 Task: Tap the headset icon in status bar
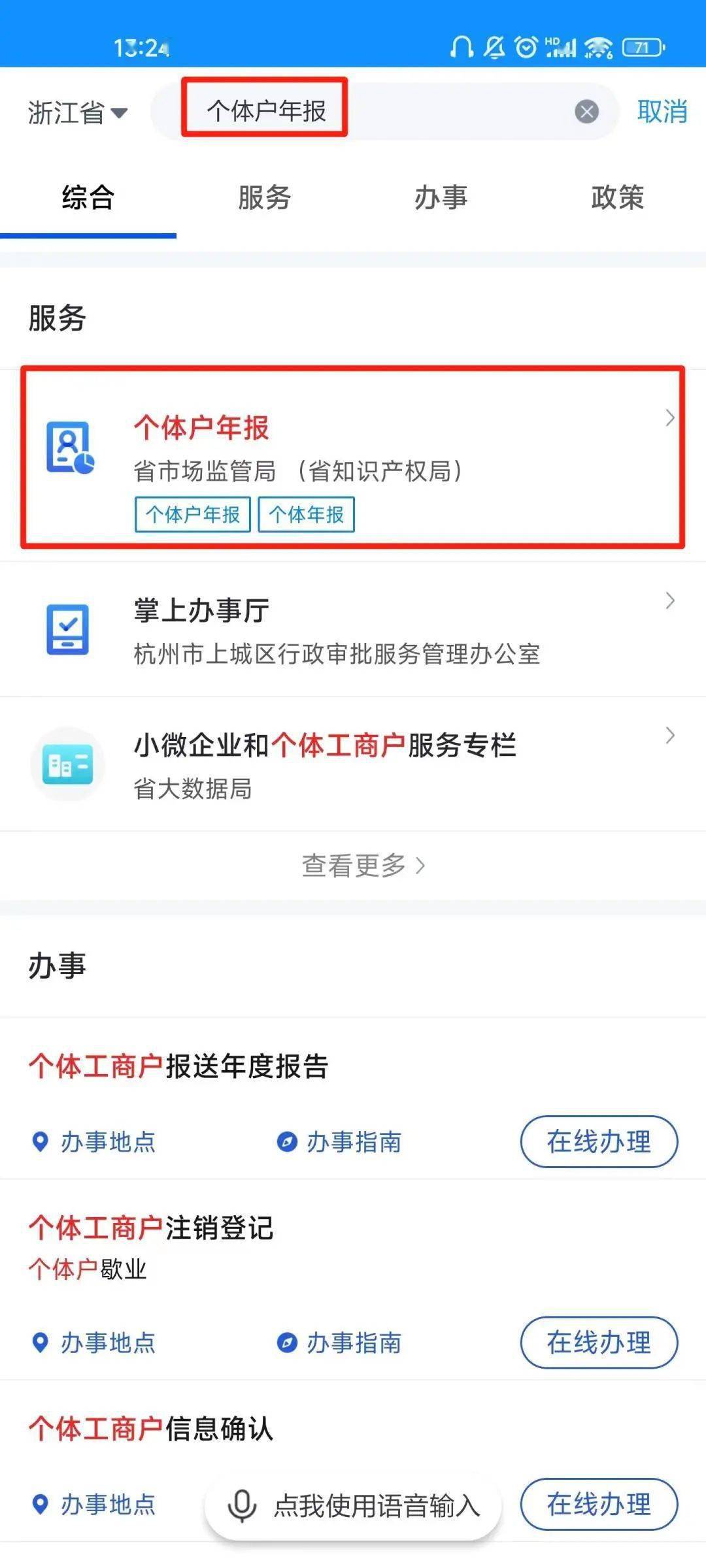(x=462, y=47)
